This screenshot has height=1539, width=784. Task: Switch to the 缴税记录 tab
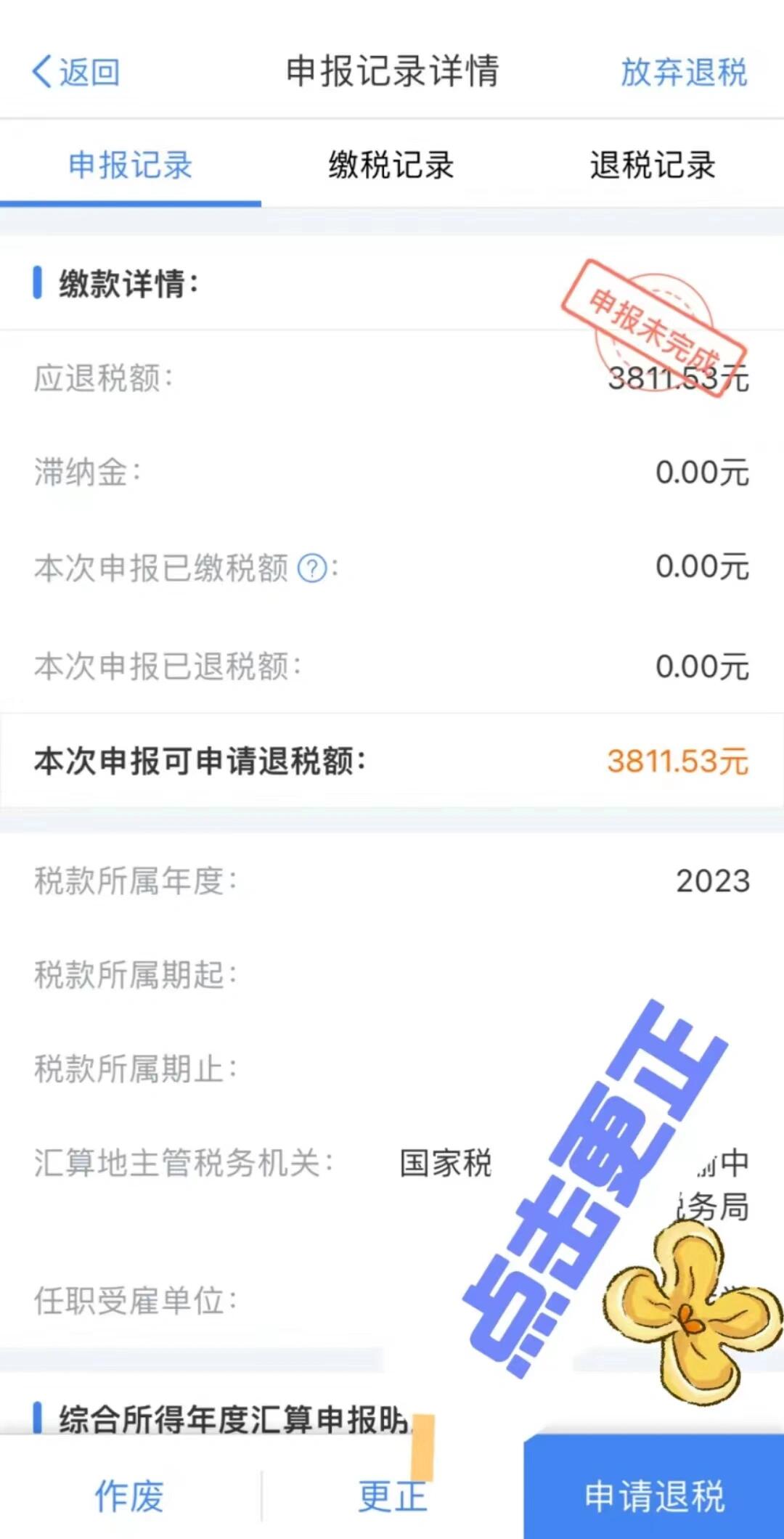(x=391, y=166)
